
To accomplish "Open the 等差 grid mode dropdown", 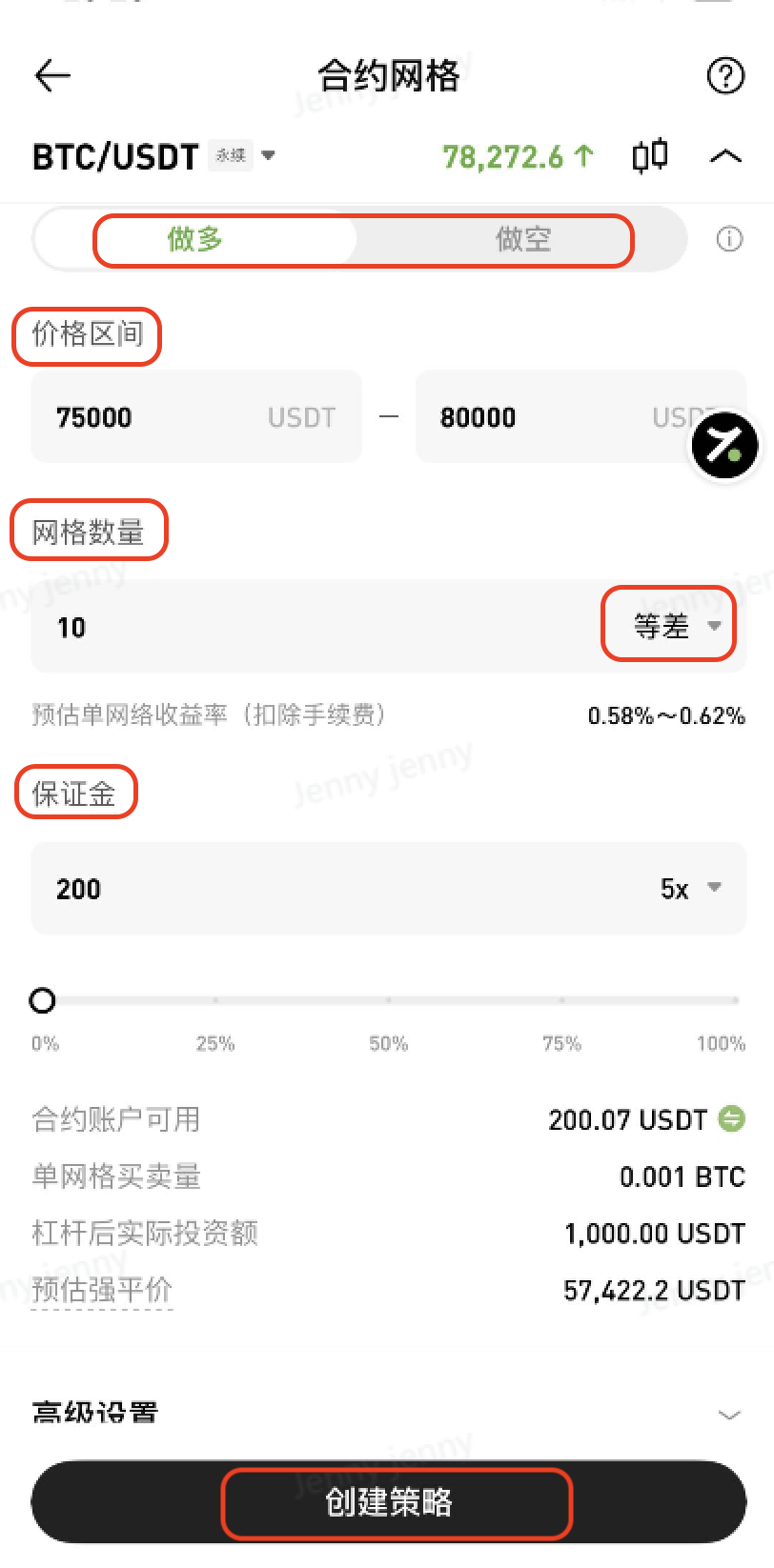I will click(676, 626).
